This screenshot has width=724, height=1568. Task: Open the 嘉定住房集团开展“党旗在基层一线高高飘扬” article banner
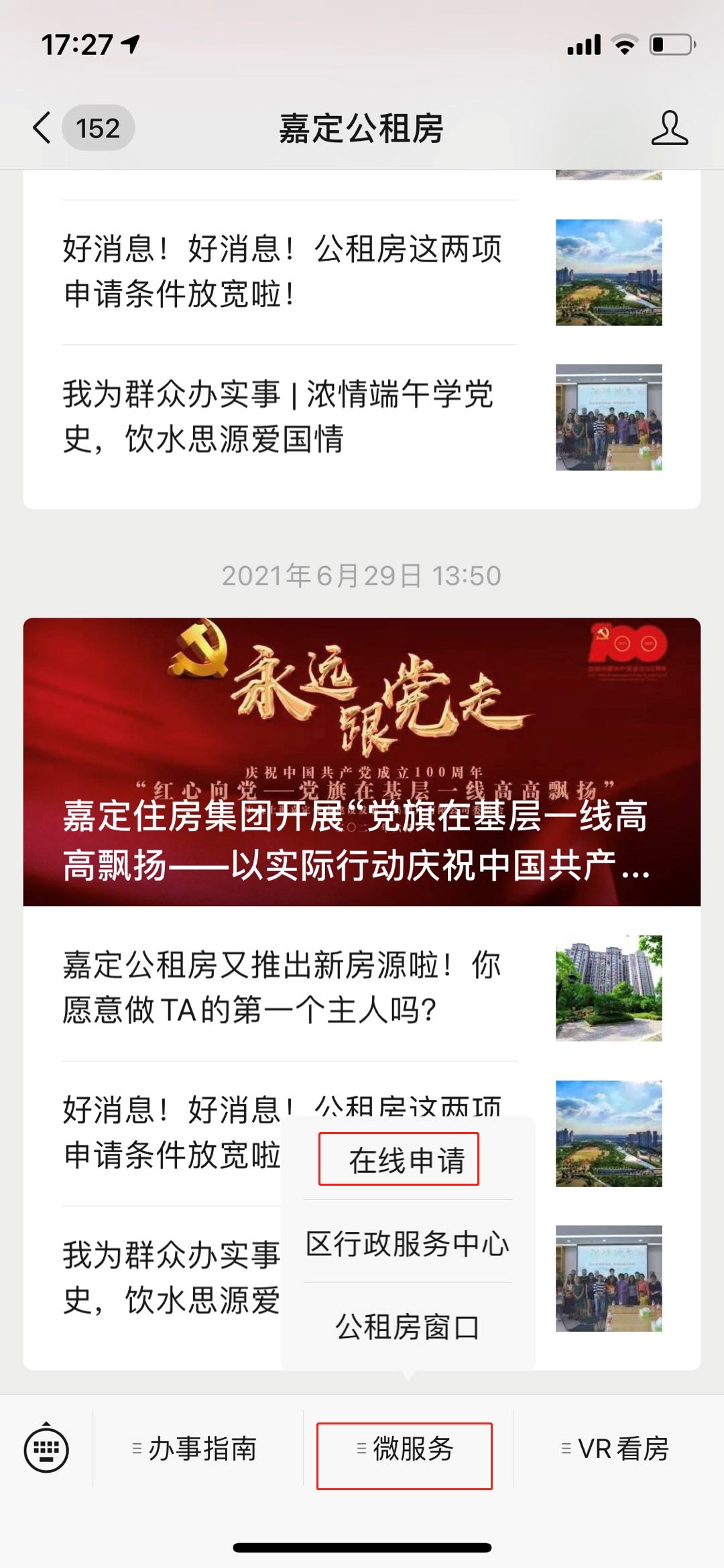362,761
